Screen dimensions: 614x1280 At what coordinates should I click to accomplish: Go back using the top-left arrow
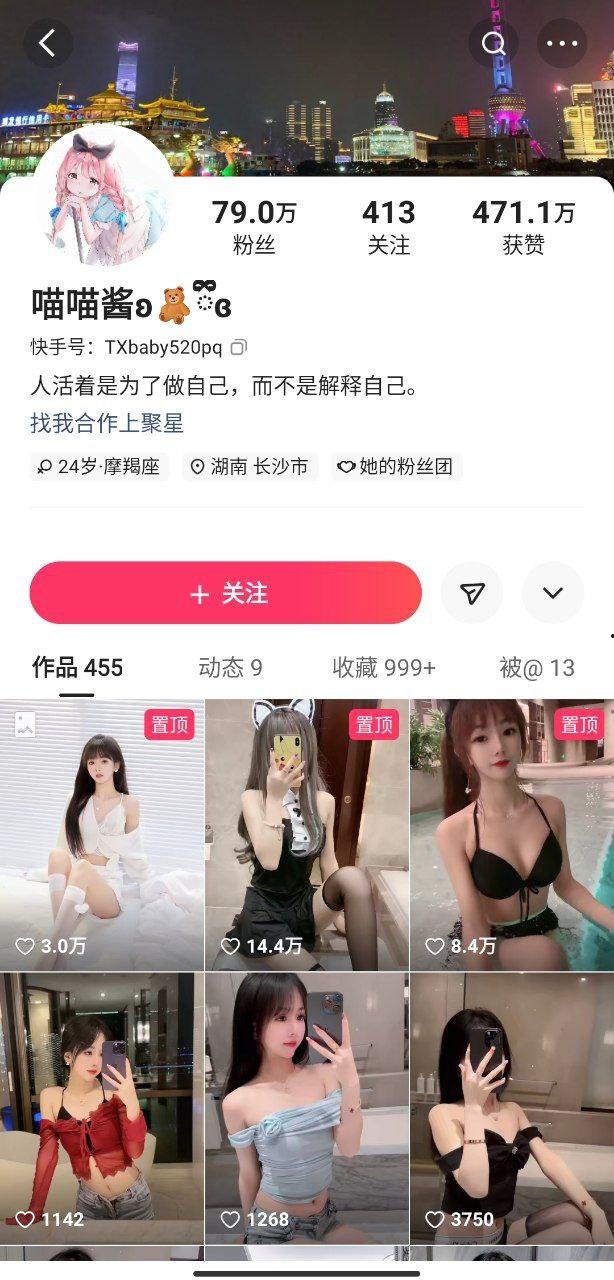(47, 43)
